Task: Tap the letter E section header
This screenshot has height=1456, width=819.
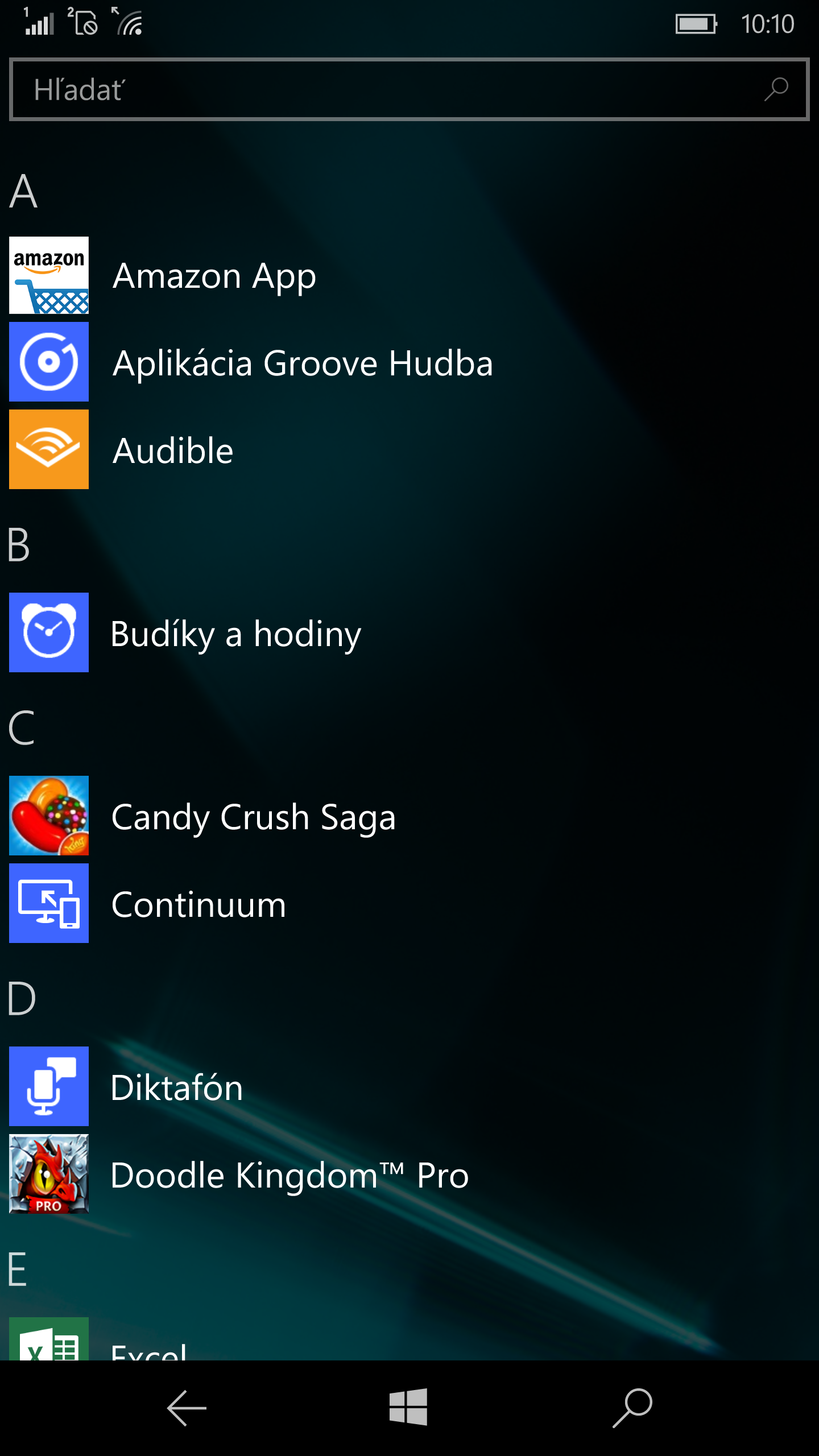Action: pyautogui.click(x=18, y=1269)
